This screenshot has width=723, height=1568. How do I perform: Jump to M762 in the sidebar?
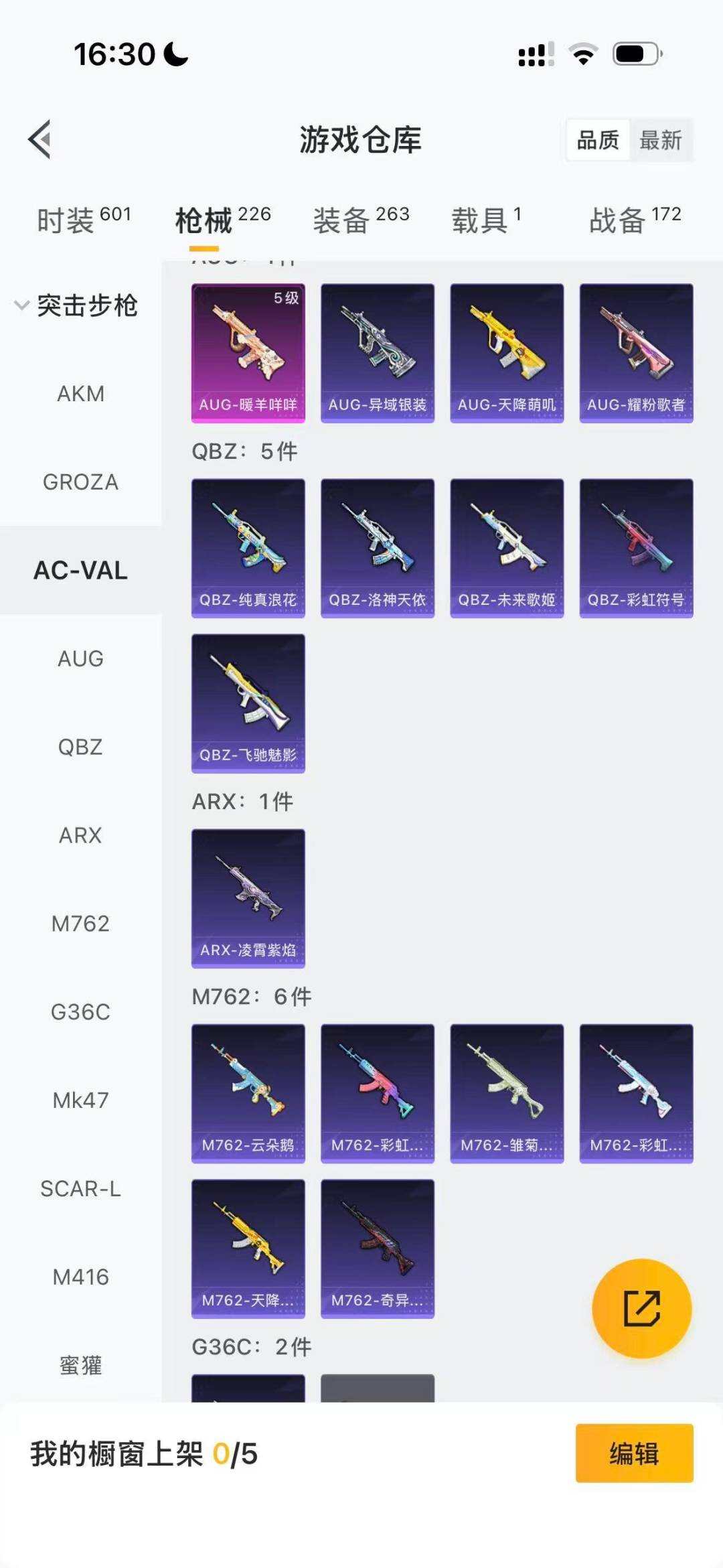pyautogui.click(x=80, y=924)
